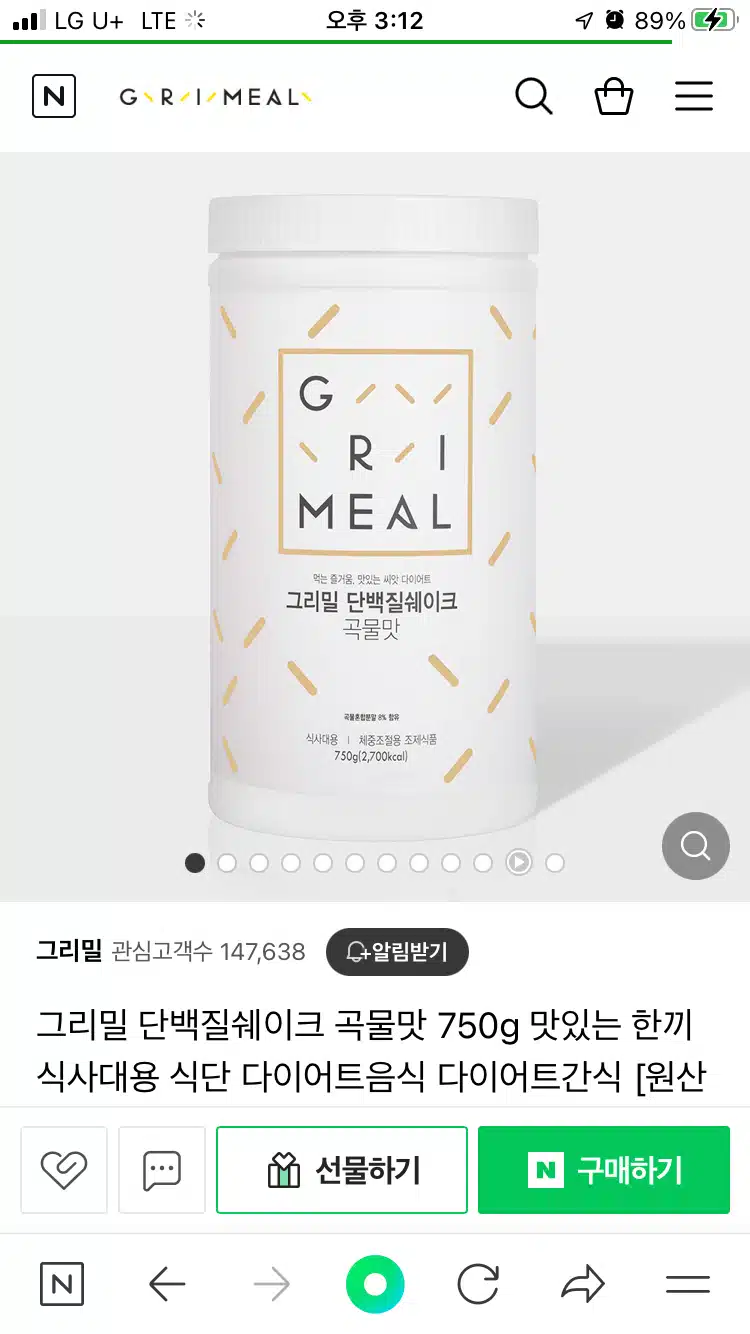Open the store search icon

click(533, 97)
